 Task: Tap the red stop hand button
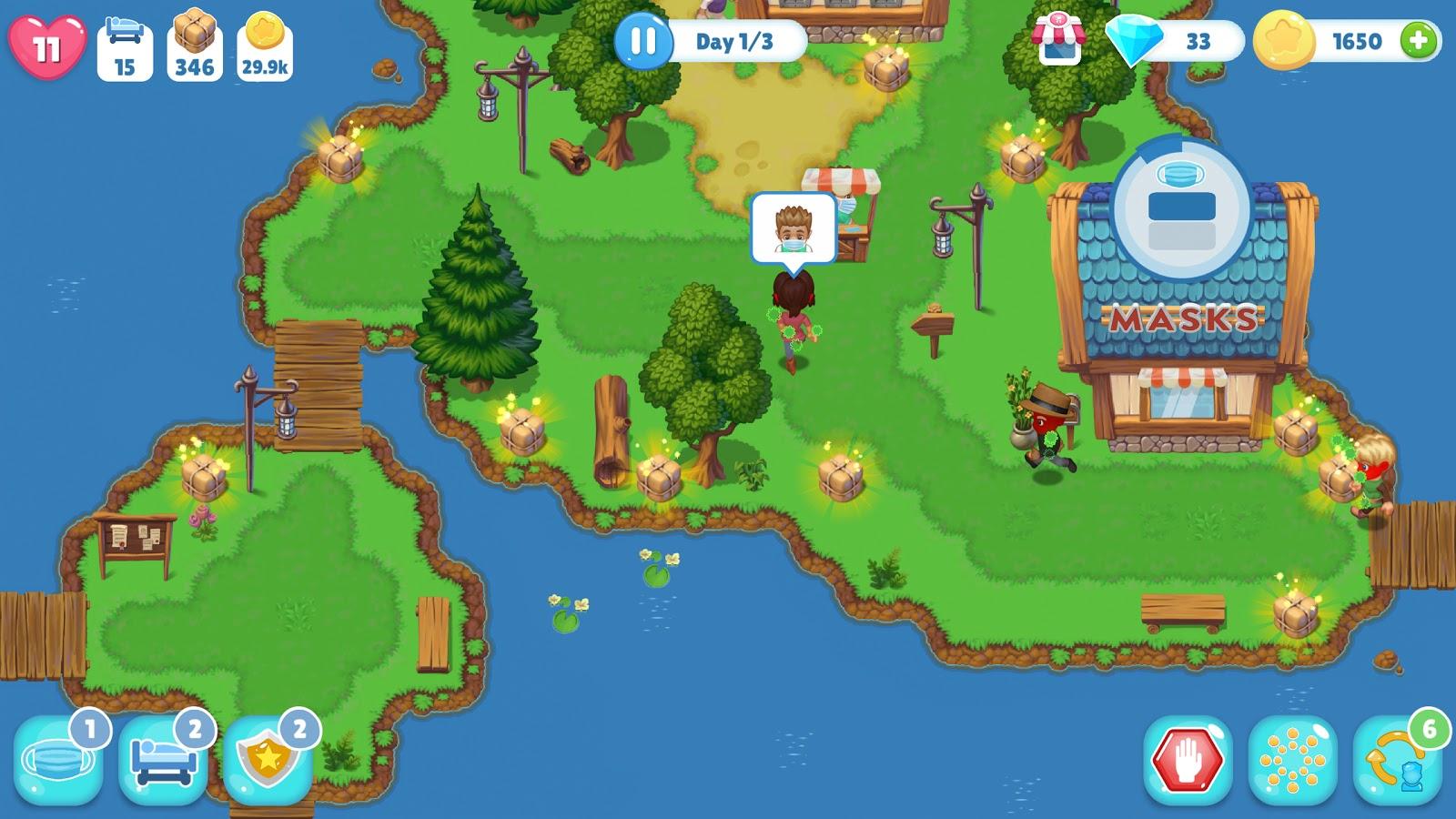tap(1188, 760)
